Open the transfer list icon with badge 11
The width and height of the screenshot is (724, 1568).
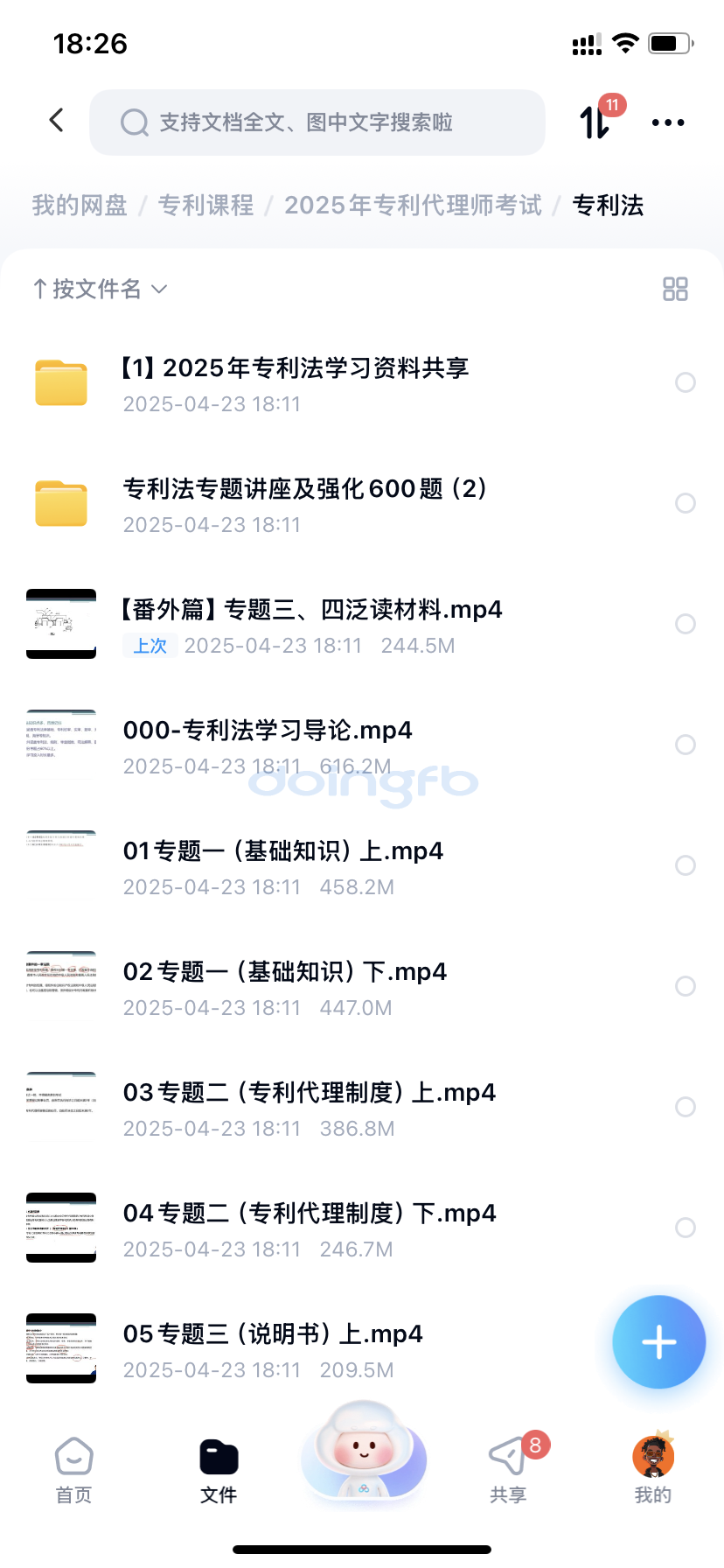pyautogui.click(x=595, y=122)
